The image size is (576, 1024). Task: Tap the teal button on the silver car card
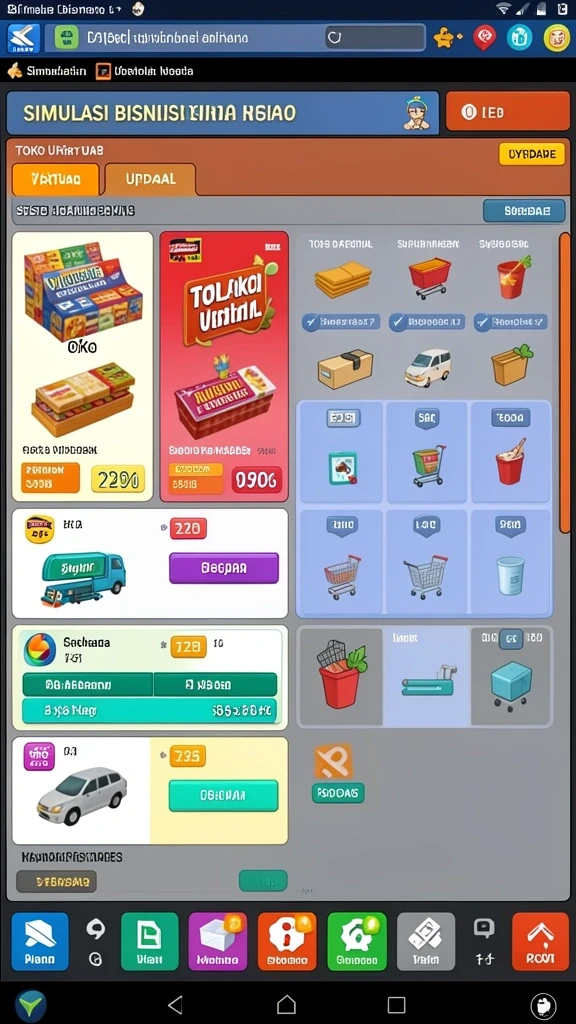[223, 795]
